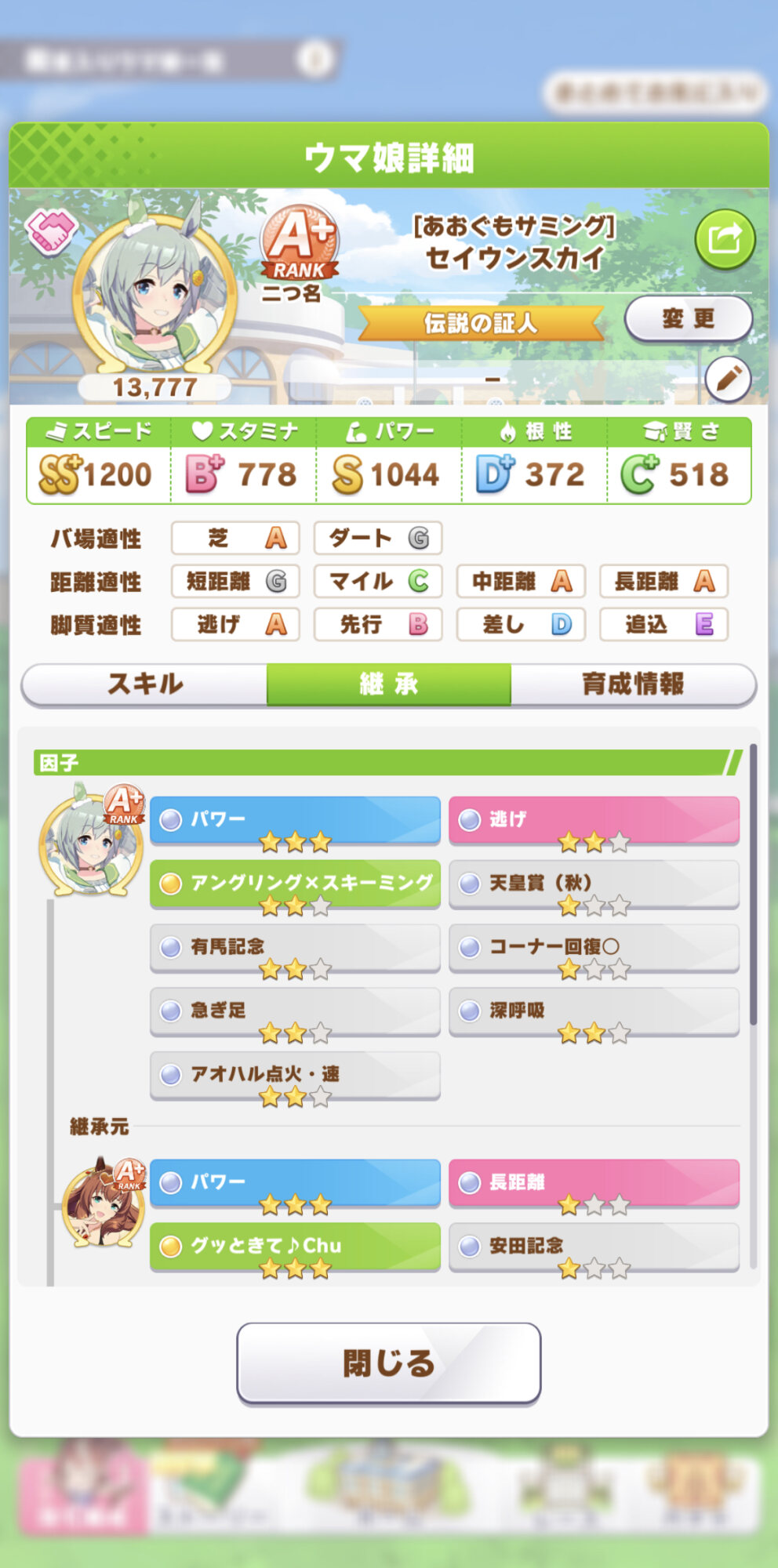This screenshot has height=1568, width=778.
Task: Open the 育成情報 tab
Action: click(633, 684)
